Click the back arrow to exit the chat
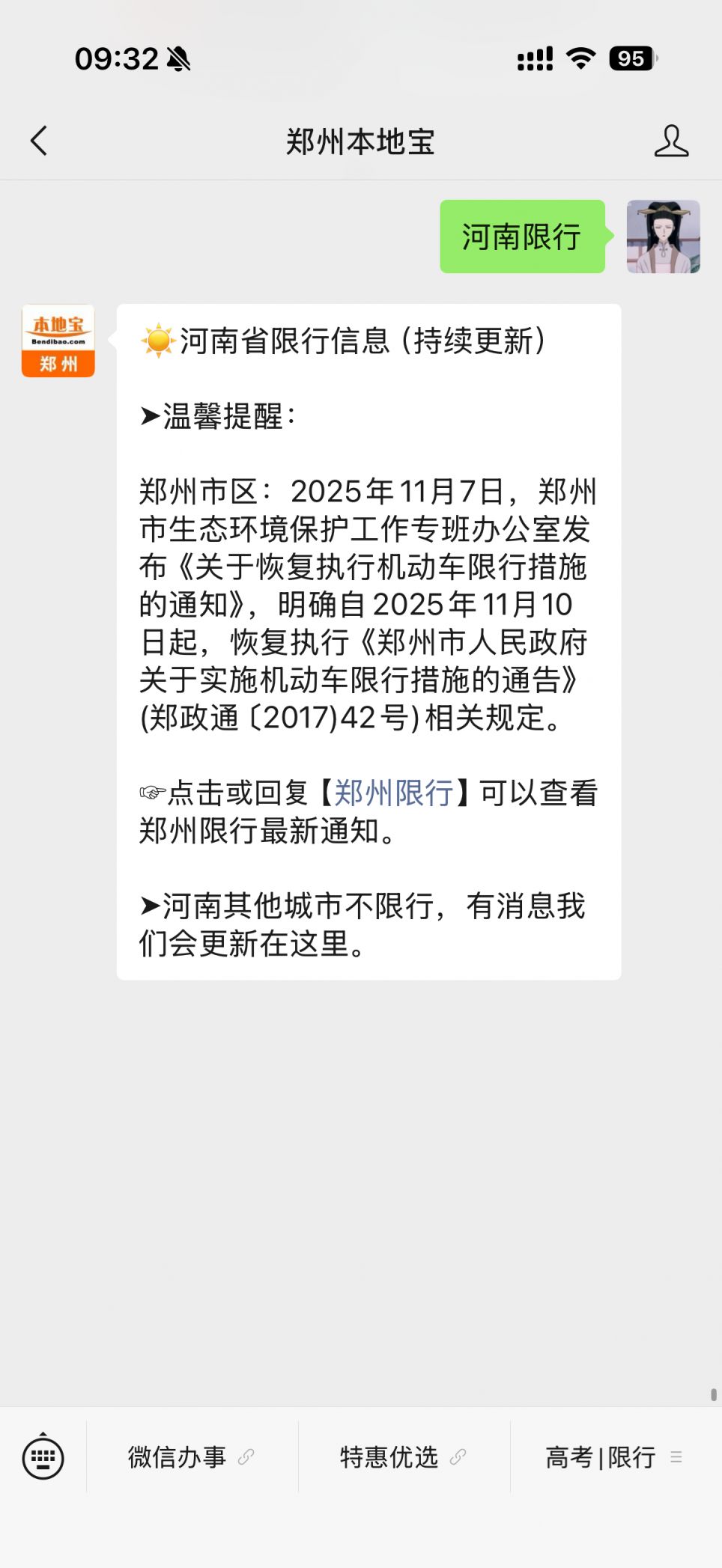 pyautogui.click(x=39, y=141)
